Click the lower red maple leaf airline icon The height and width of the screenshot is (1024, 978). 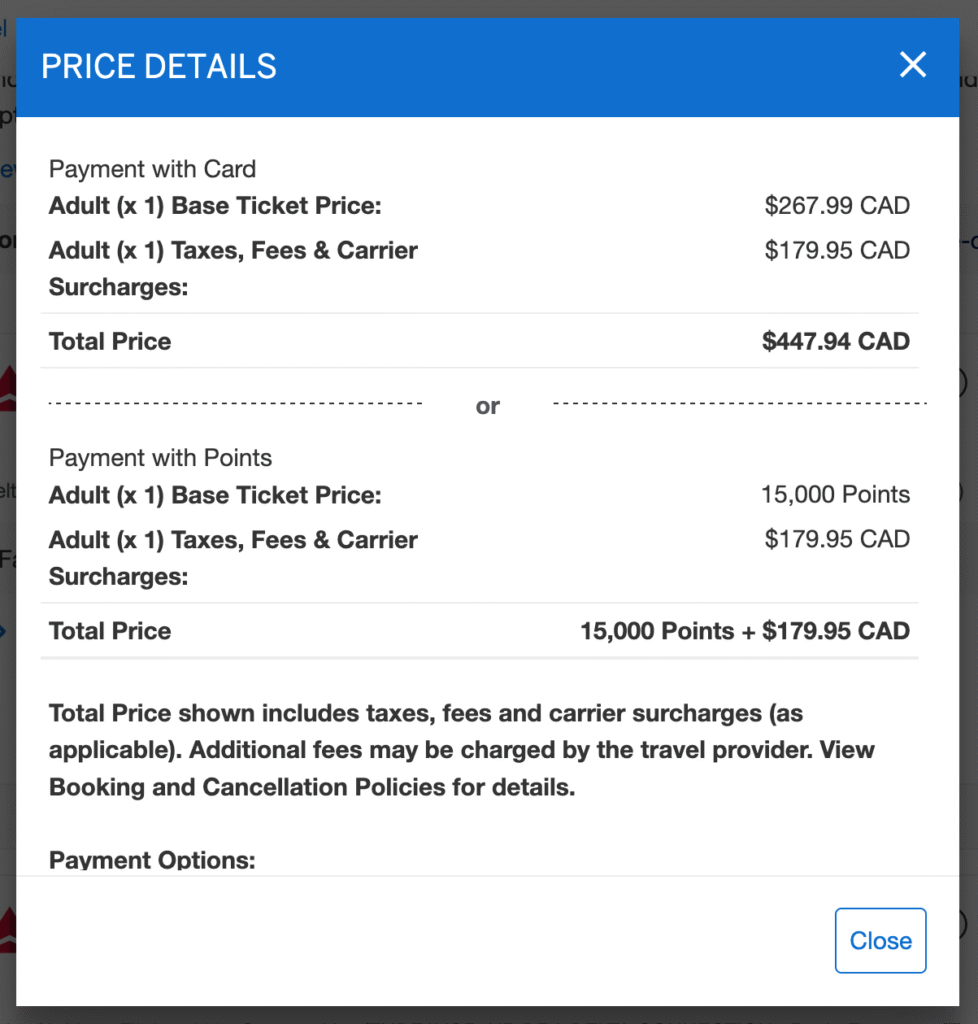point(7,932)
